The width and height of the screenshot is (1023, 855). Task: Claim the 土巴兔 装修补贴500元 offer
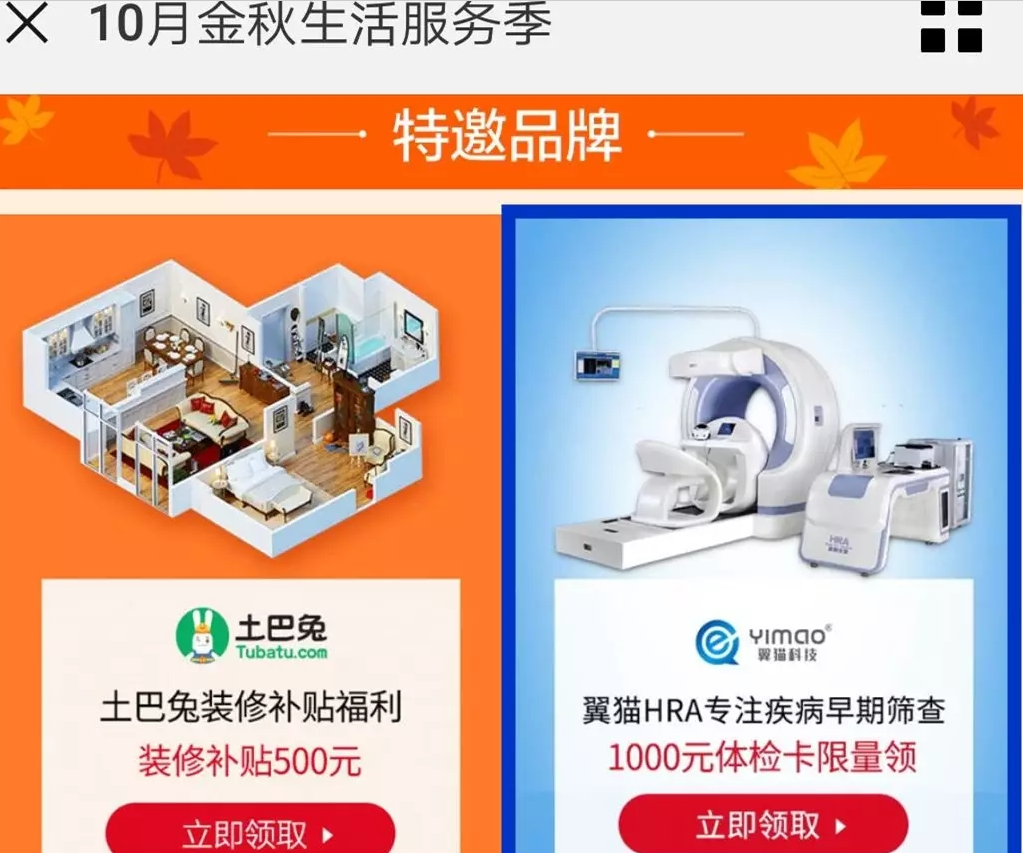pos(250,831)
